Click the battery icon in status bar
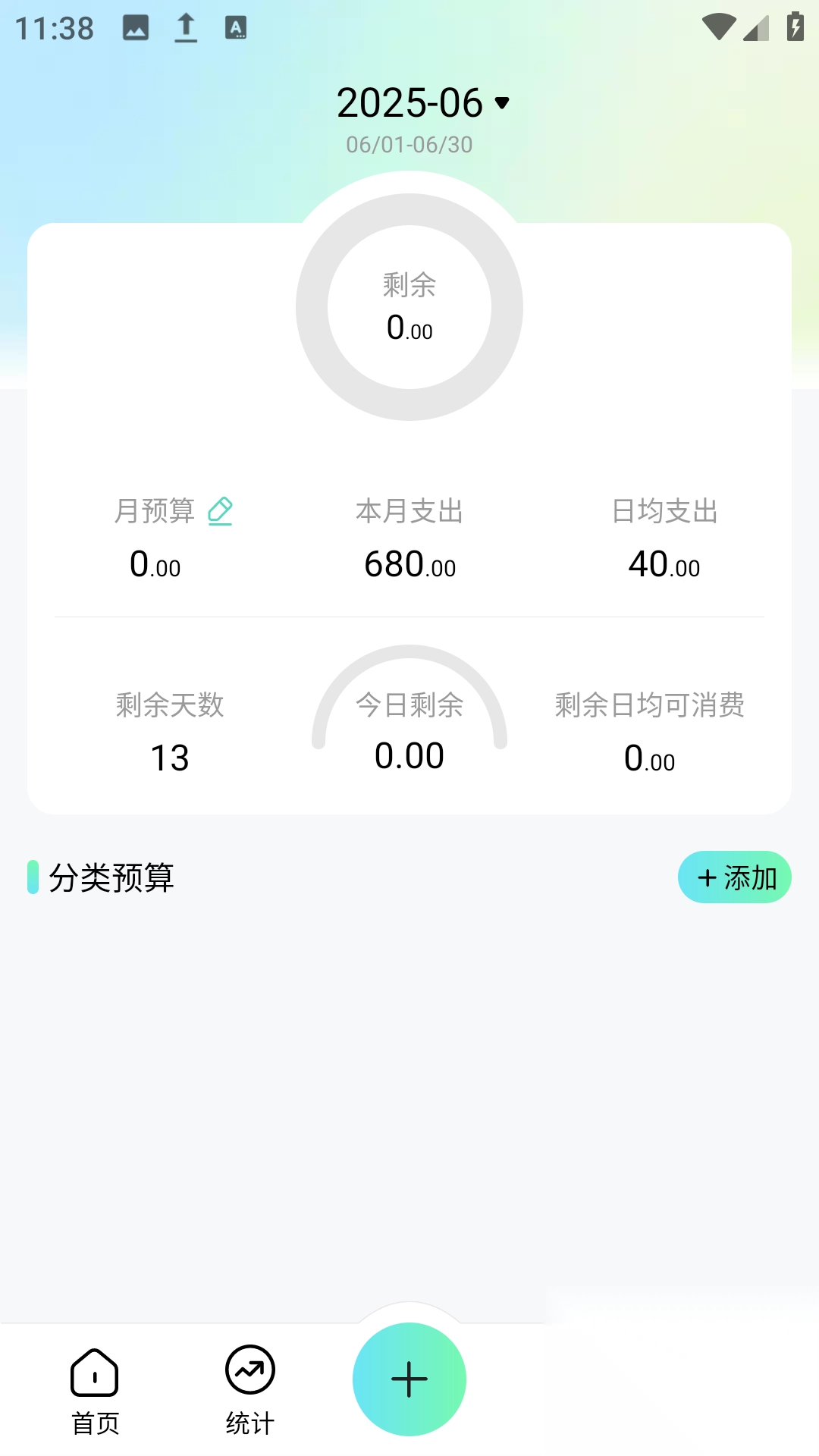This screenshot has width=819, height=1456. click(795, 26)
